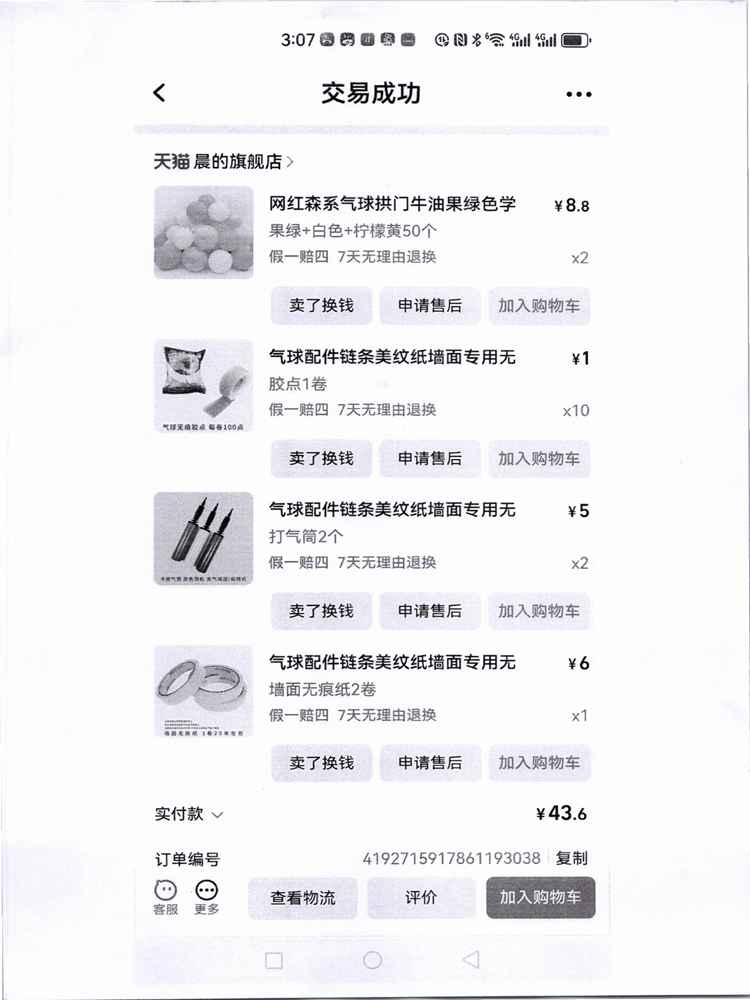Expand the 实付款 payment details

pos(190,814)
